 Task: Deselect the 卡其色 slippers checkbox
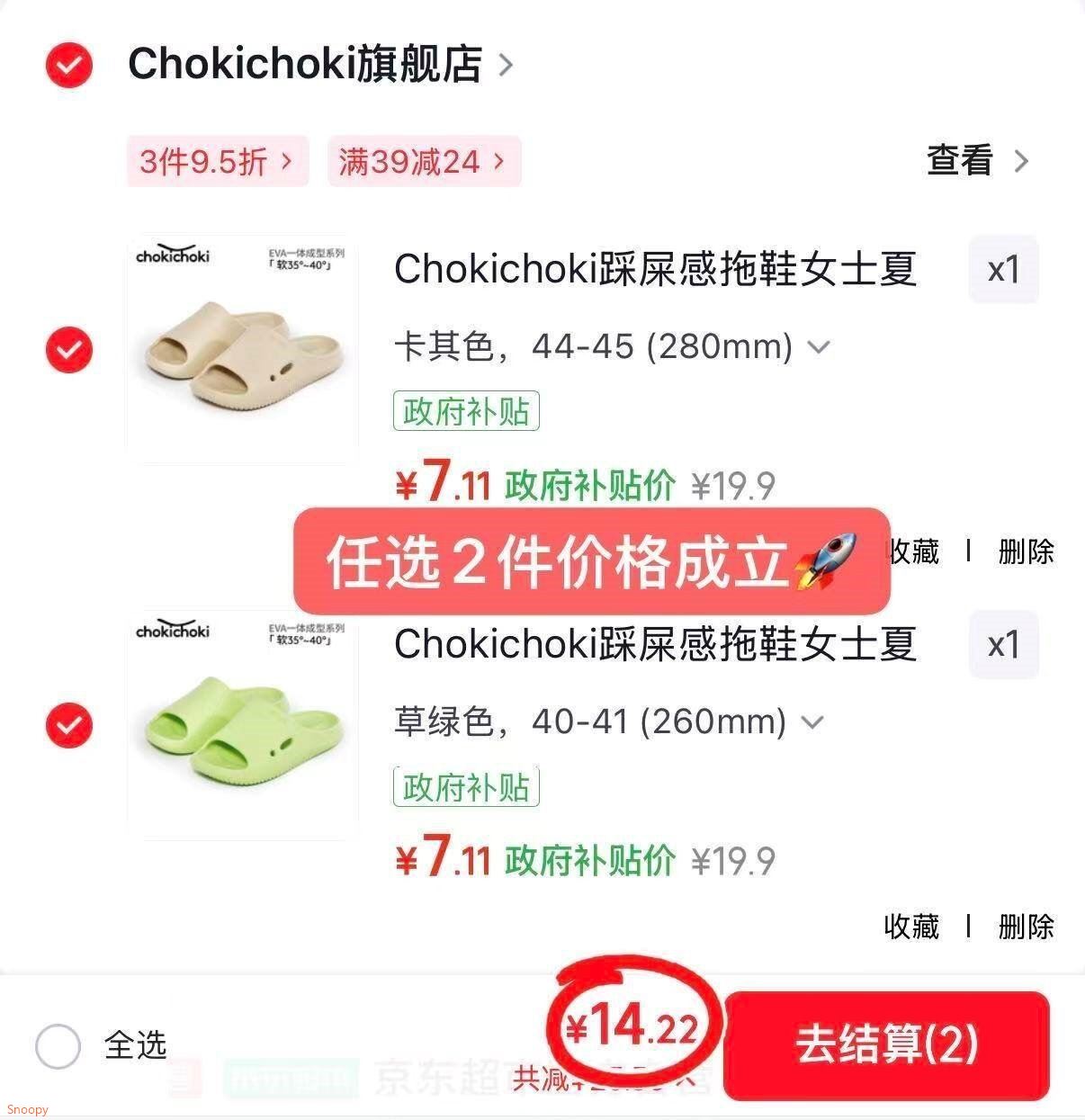pos(69,350)
